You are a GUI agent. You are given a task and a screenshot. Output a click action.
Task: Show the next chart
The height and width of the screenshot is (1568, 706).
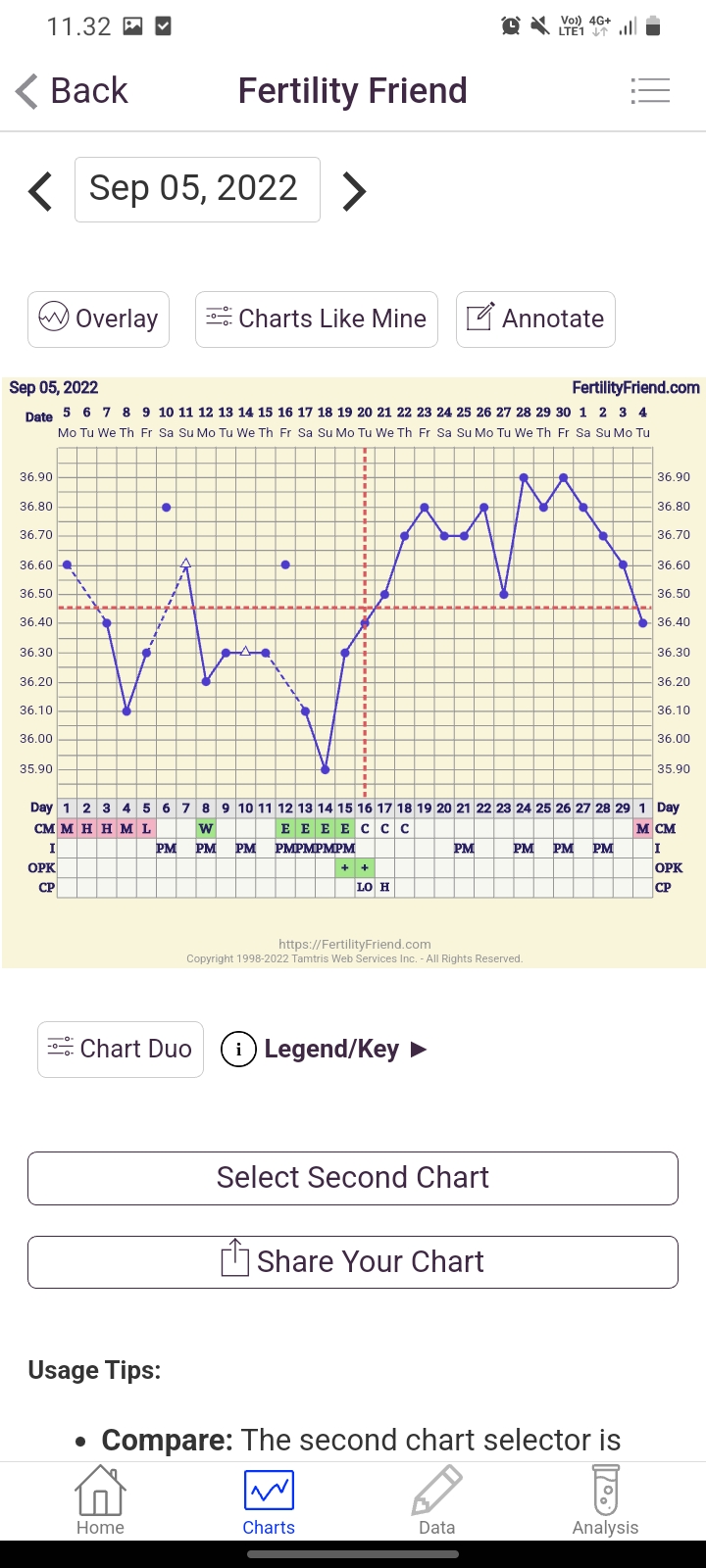354,191
